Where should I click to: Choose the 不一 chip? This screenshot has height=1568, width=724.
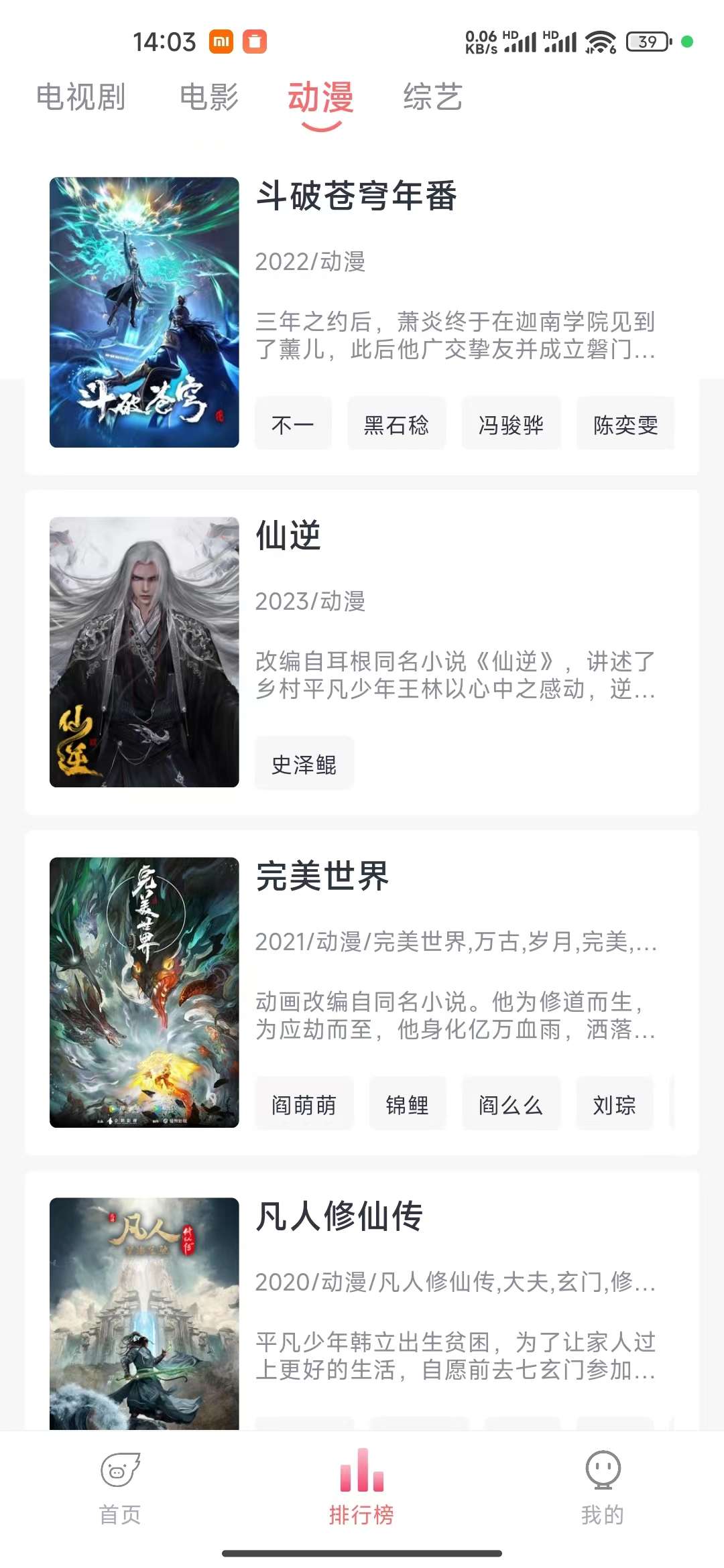tap(293, 425)
